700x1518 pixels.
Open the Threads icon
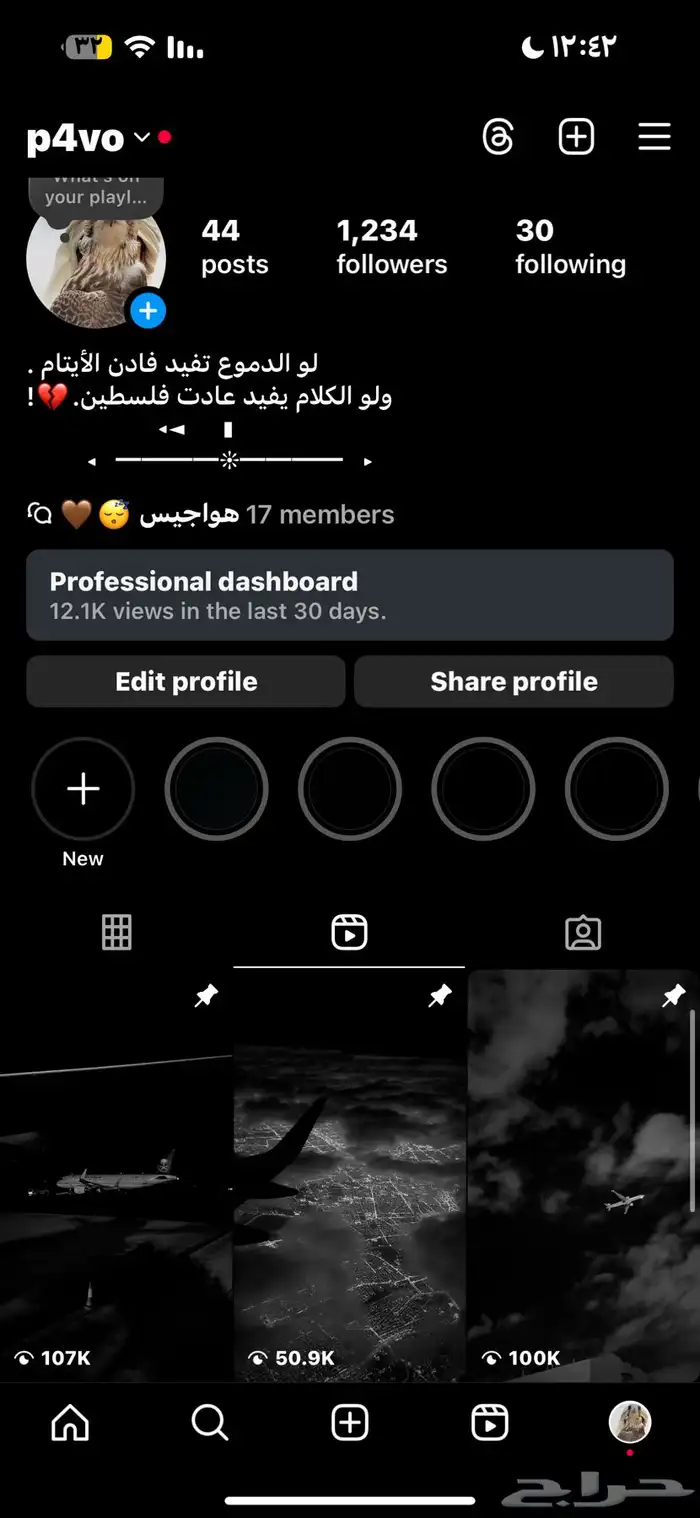497,137
